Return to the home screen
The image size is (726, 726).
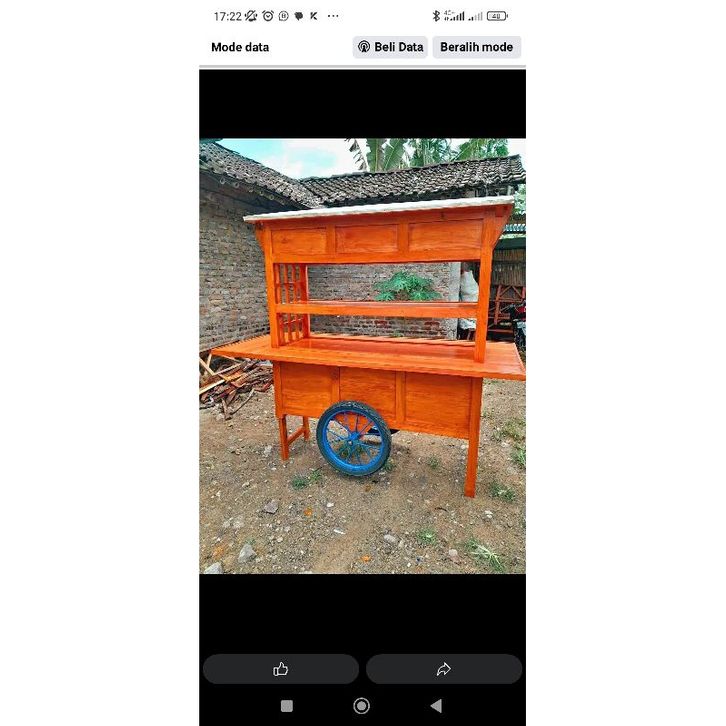point(362,706)
